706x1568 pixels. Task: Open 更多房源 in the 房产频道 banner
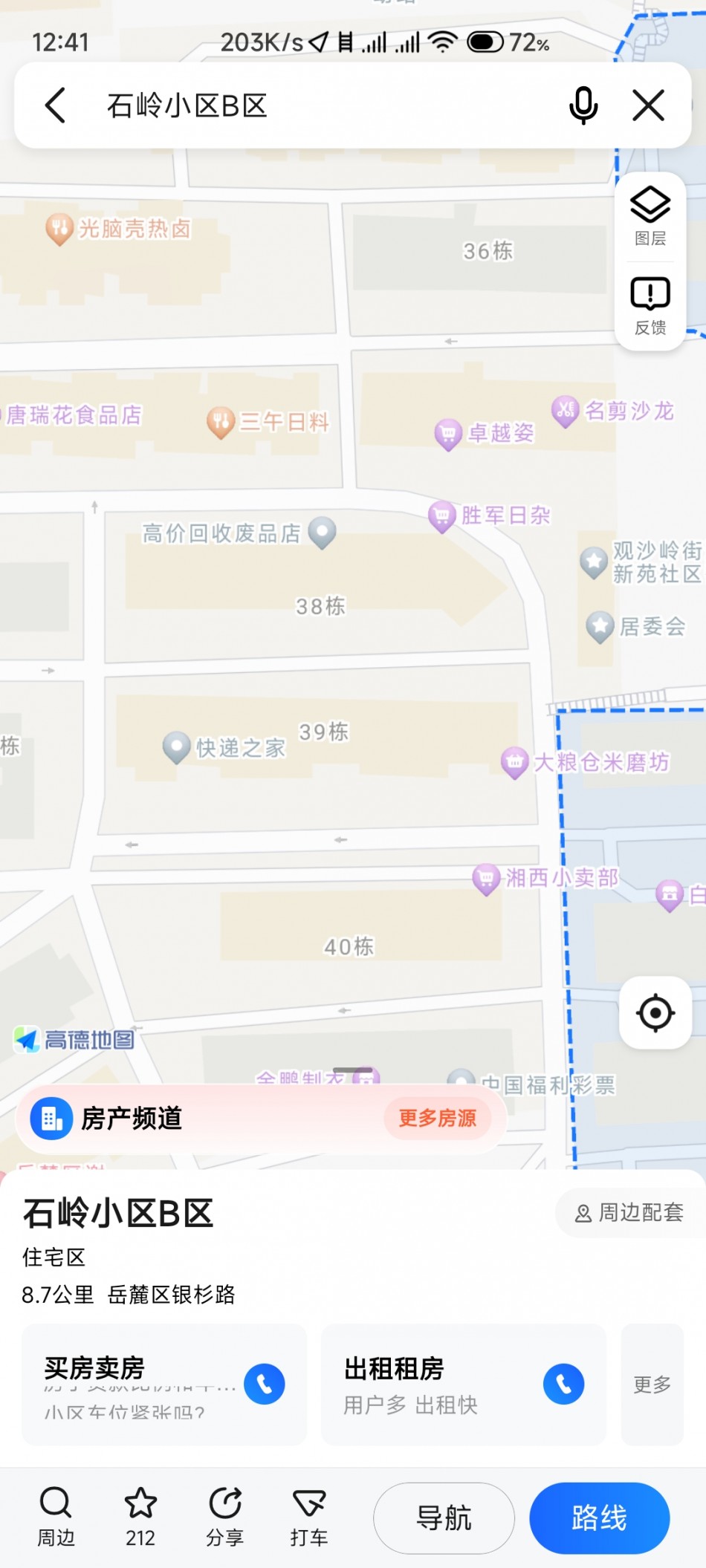click(438, 1118)
